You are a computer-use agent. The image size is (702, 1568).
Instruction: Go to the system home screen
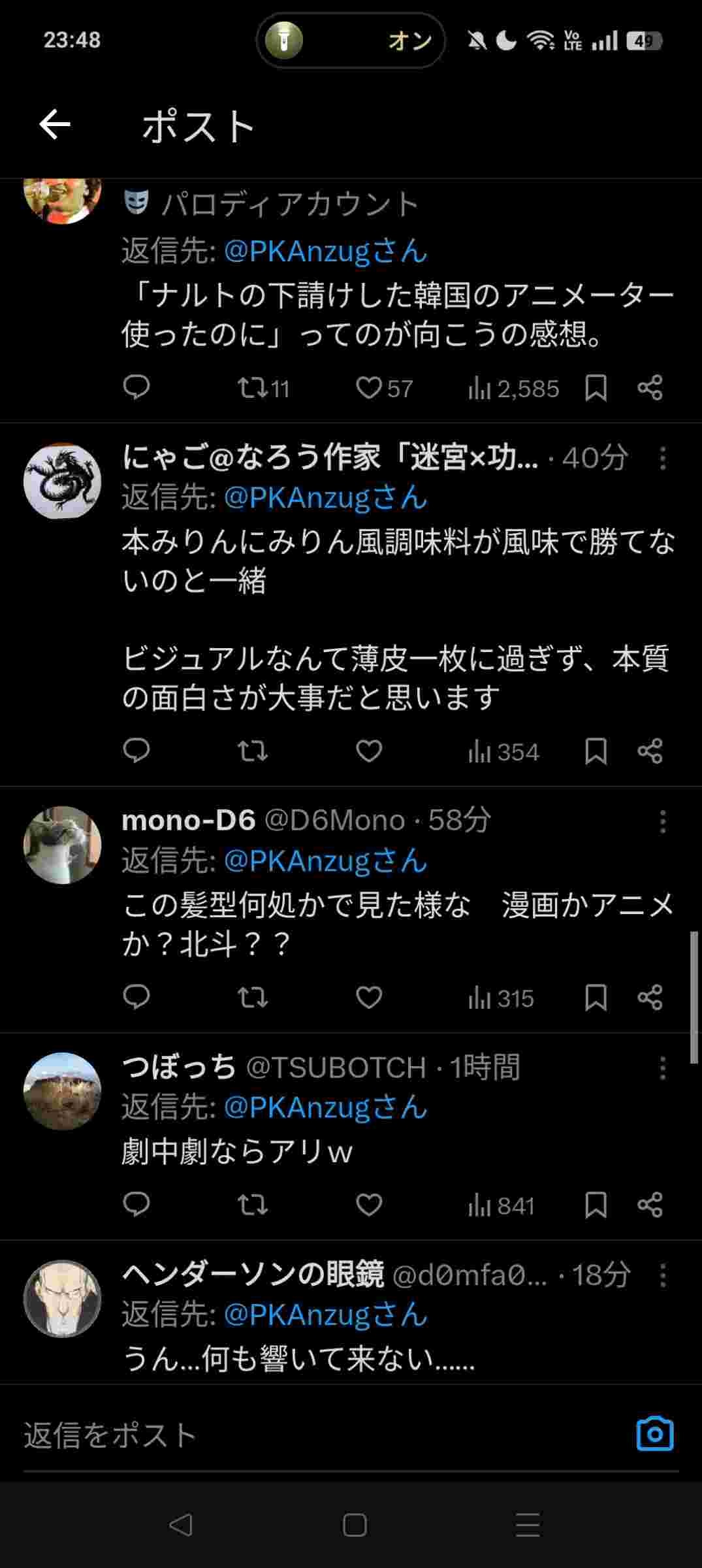click(354, 1525)
